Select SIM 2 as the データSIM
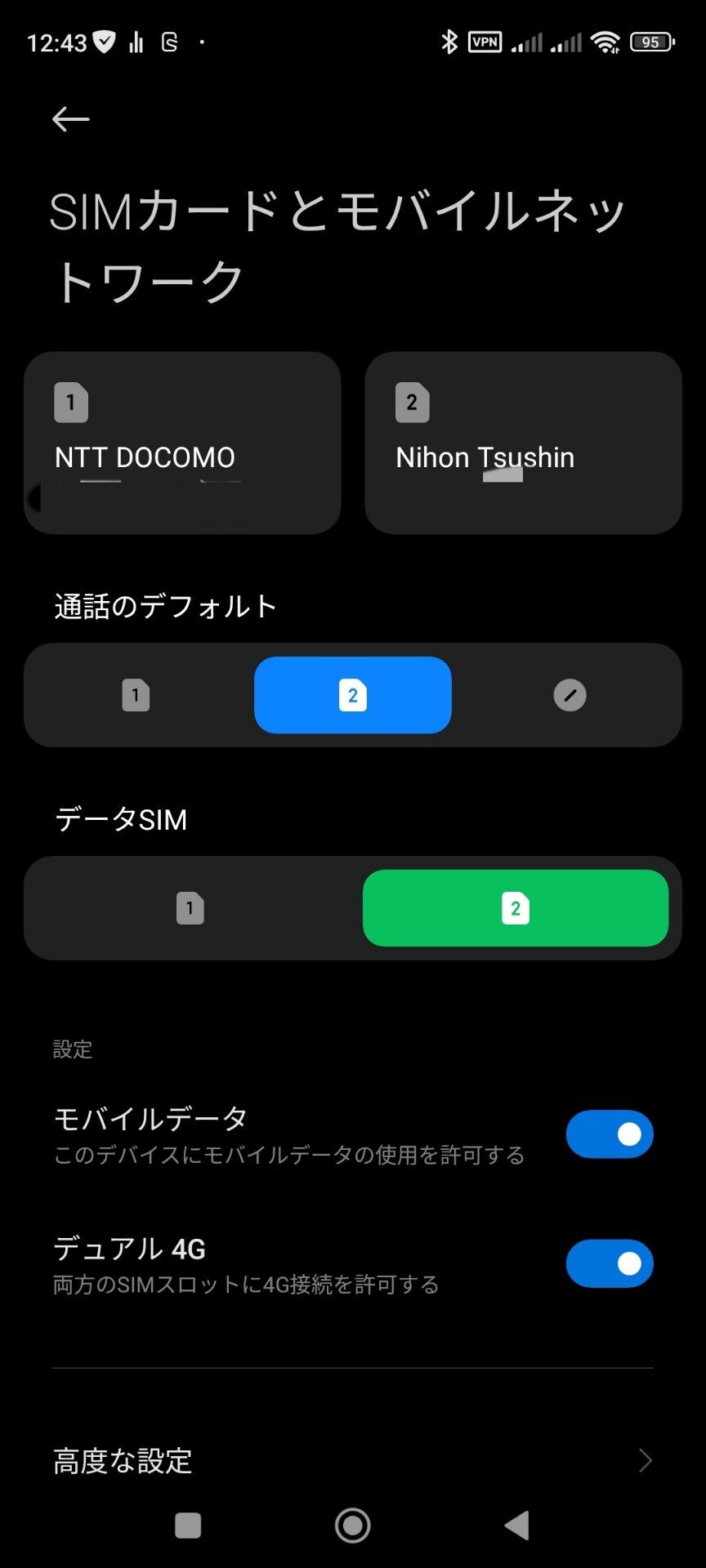The width and height of the screenshot is (706, 1568). pyautogui.click(x=515, y=908)
